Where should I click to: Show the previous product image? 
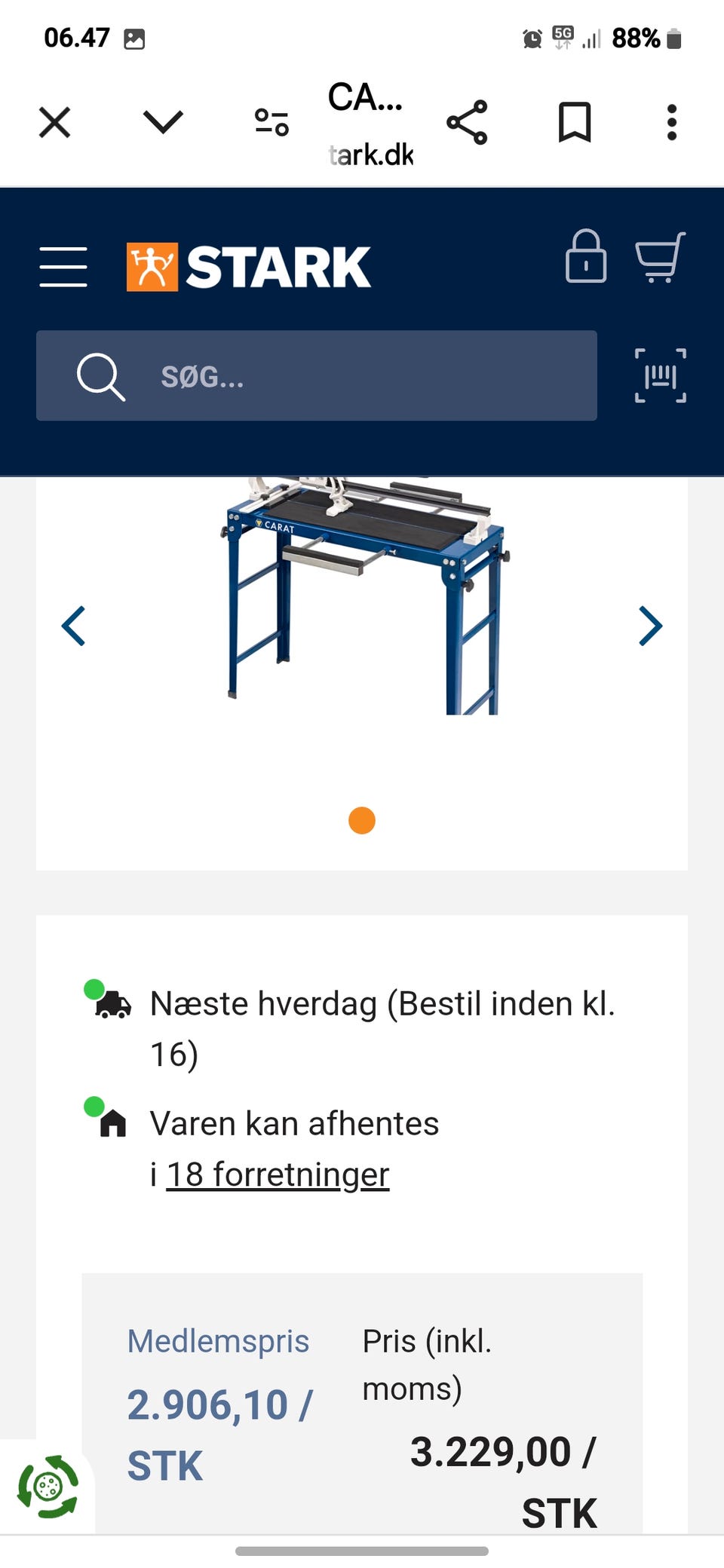(x=74, y=626)
